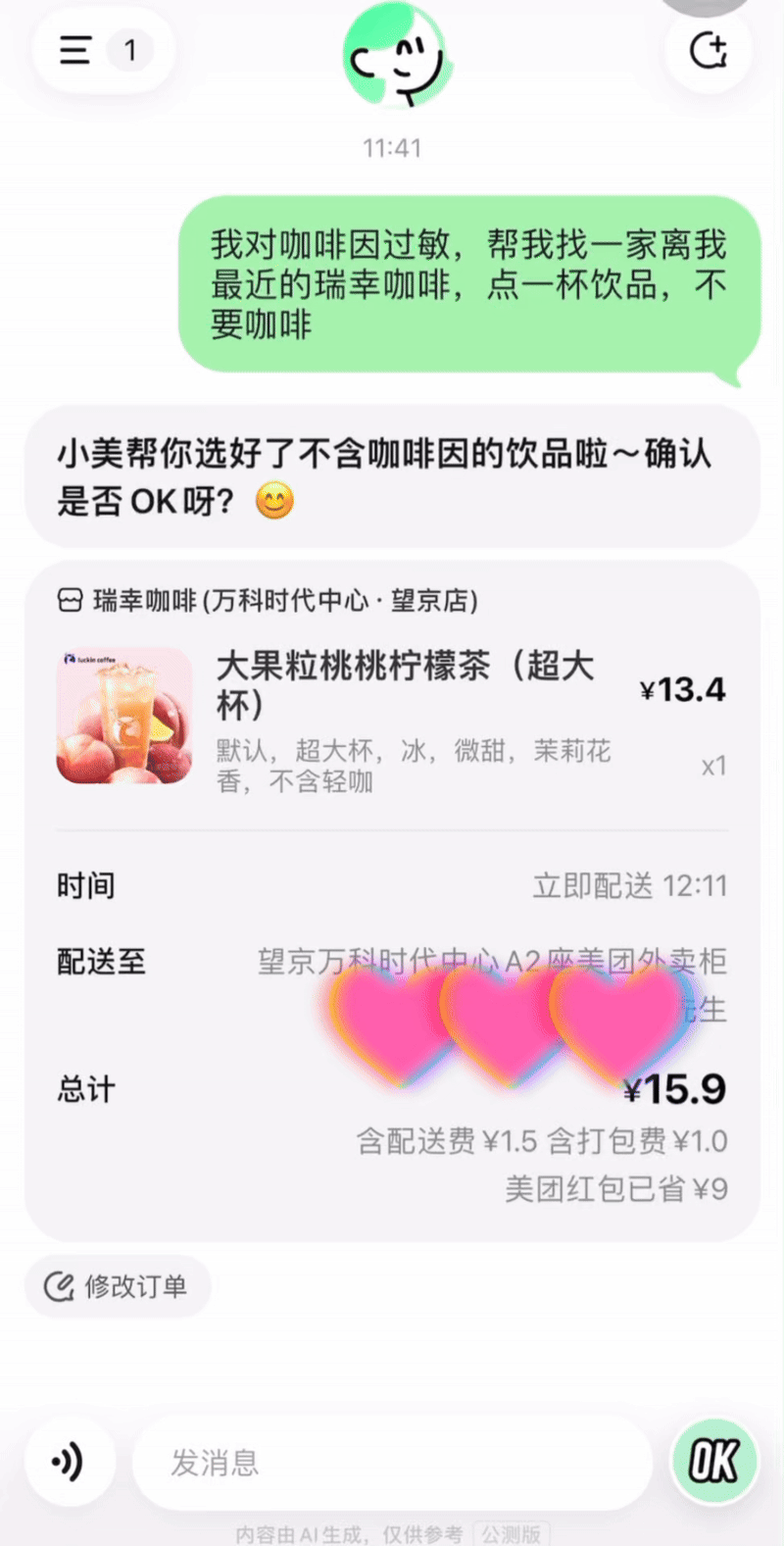Click the 大果粒桃桃柠檬茶 product thumbnail
784x1546 pixels.
click(124, 715)
